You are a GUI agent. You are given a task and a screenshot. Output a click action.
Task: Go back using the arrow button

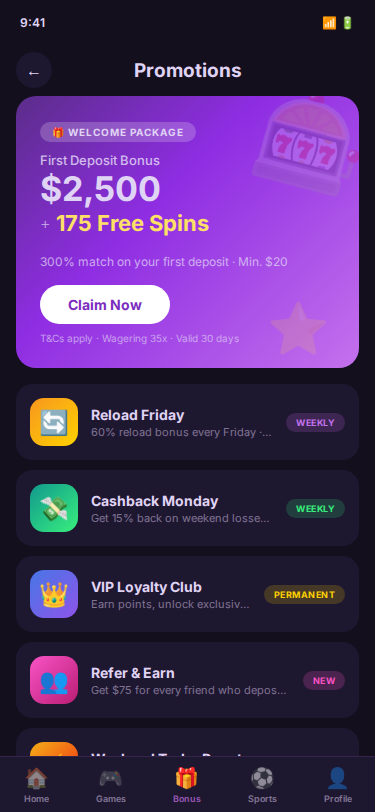click(34, 70)
